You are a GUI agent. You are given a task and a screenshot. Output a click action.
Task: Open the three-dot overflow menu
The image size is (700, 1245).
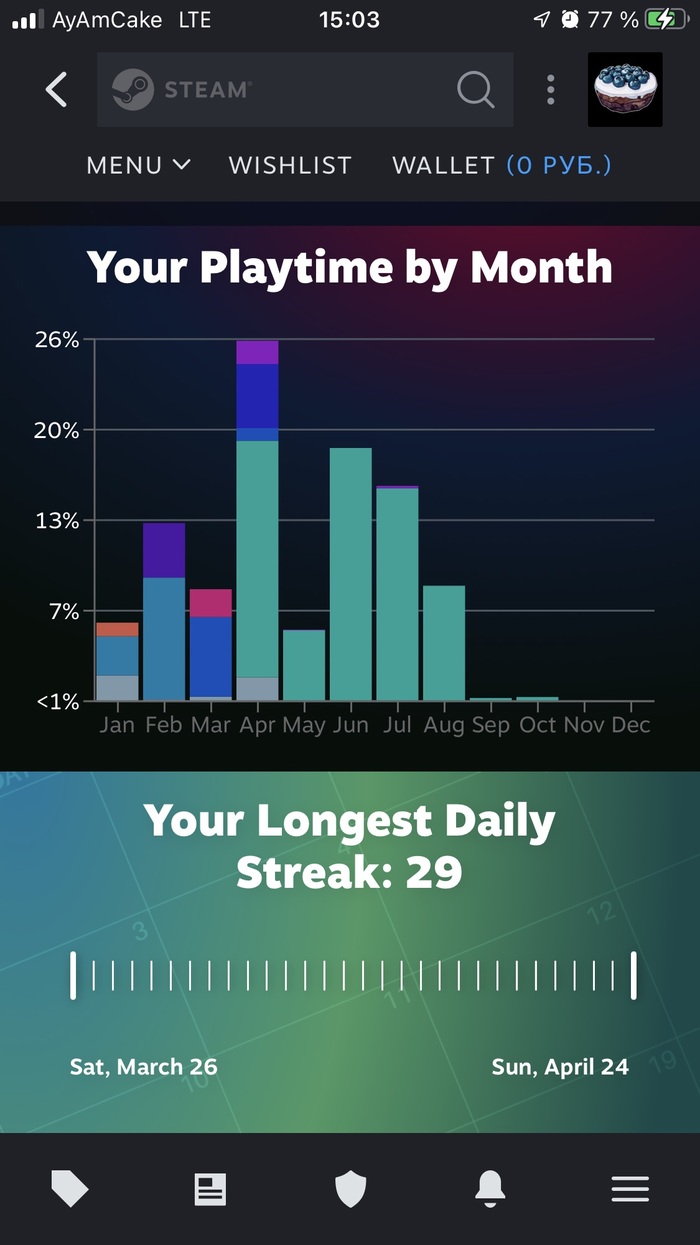[550, 90]
